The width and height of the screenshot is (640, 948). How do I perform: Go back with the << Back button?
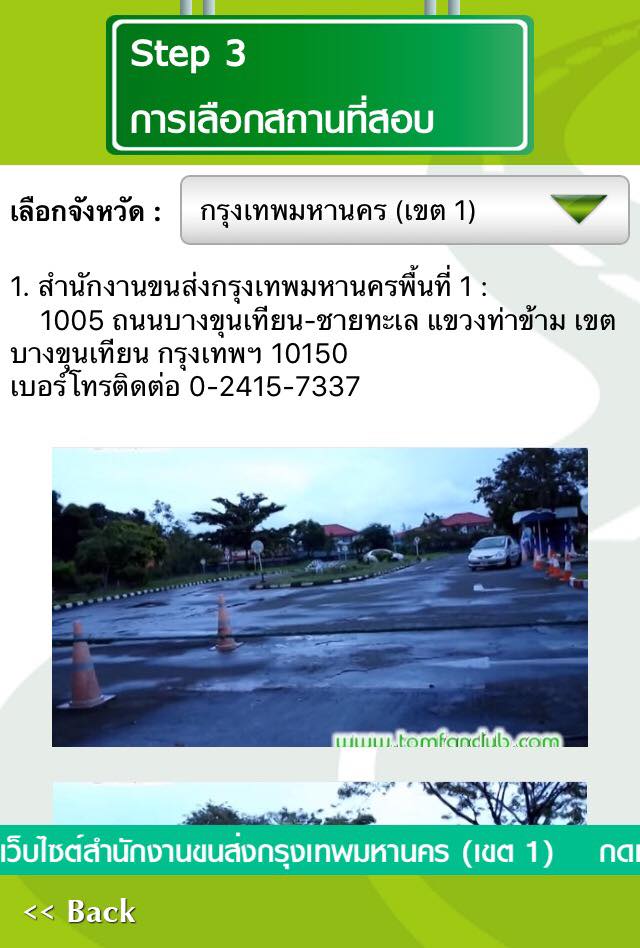80,911
